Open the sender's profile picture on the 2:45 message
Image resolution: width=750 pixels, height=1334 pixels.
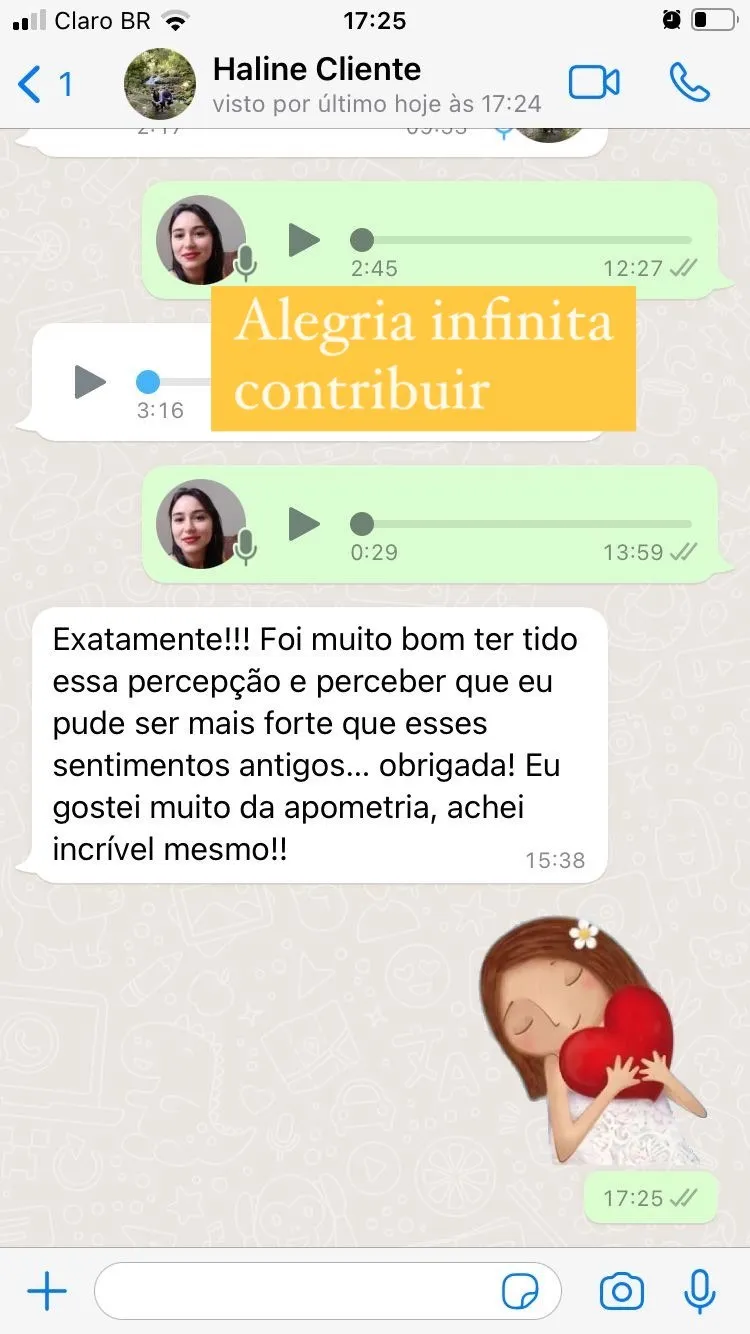(197, 238)
